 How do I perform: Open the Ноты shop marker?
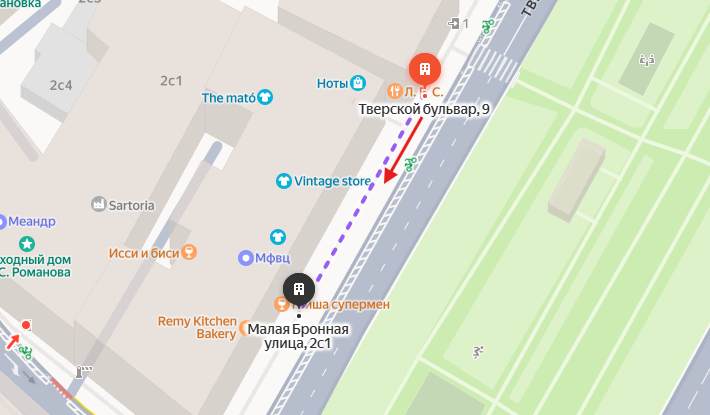(358, 82)
